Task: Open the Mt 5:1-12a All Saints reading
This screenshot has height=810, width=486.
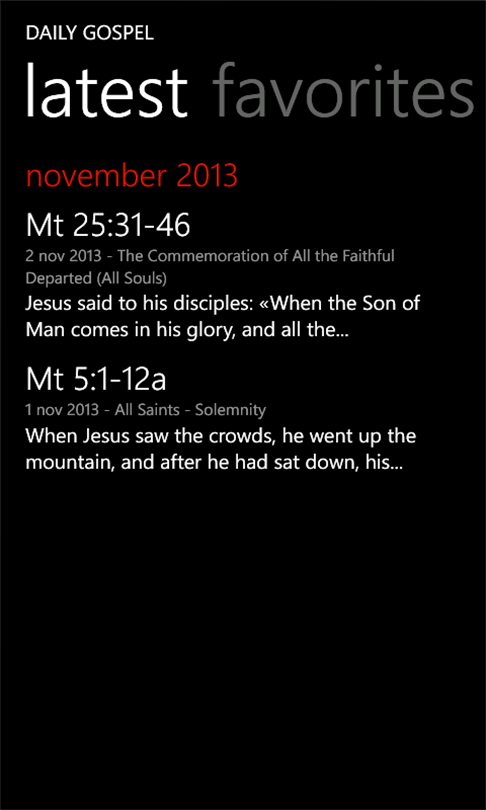Action: pos(221,419)
